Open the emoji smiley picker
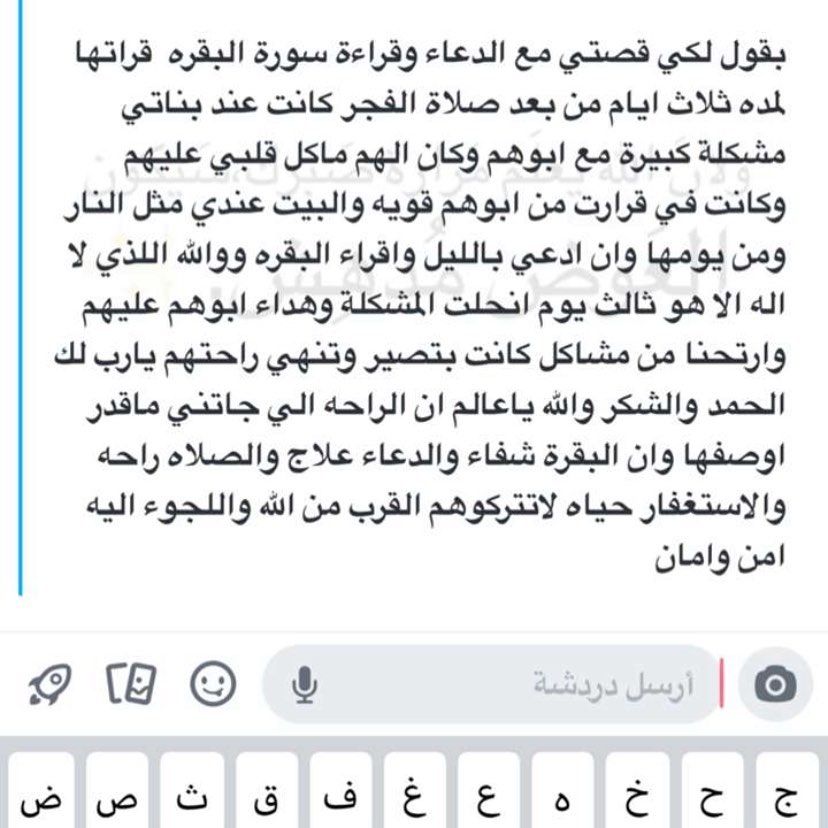 [x=212, y=685]
